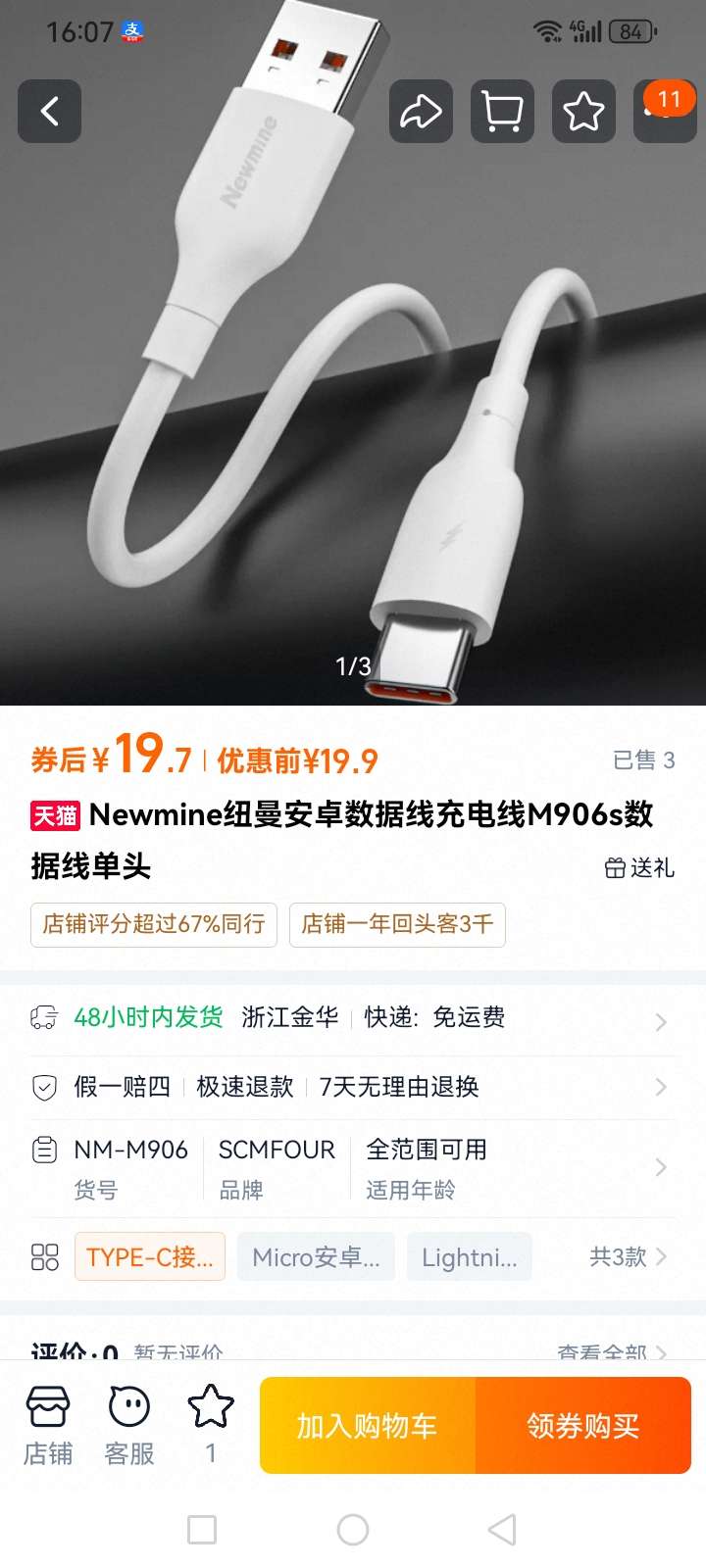Viewport: 706px width, 1568px height.
Task: Contact 客服 customer service
Action: [129, 1425]
